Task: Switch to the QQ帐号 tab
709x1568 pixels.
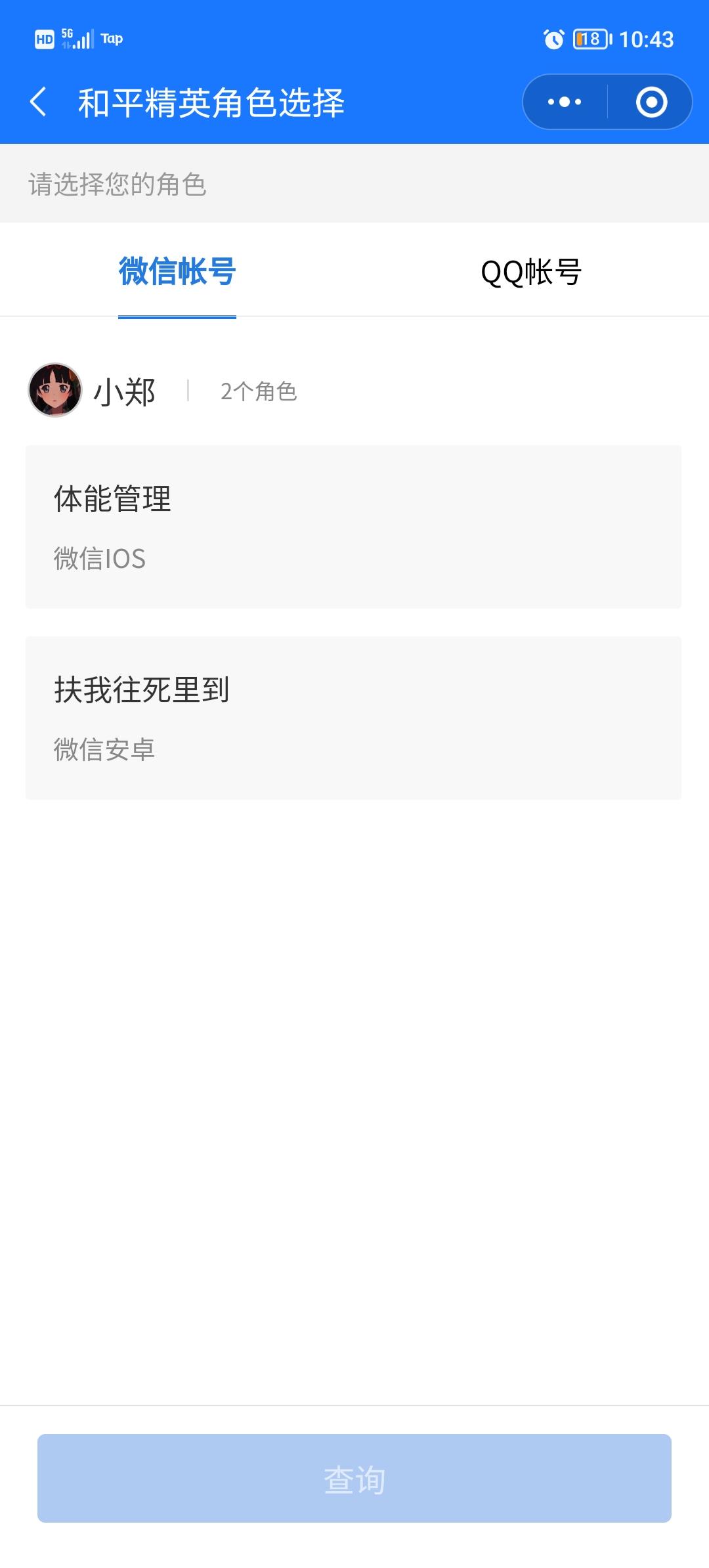Action: point(531,271)
